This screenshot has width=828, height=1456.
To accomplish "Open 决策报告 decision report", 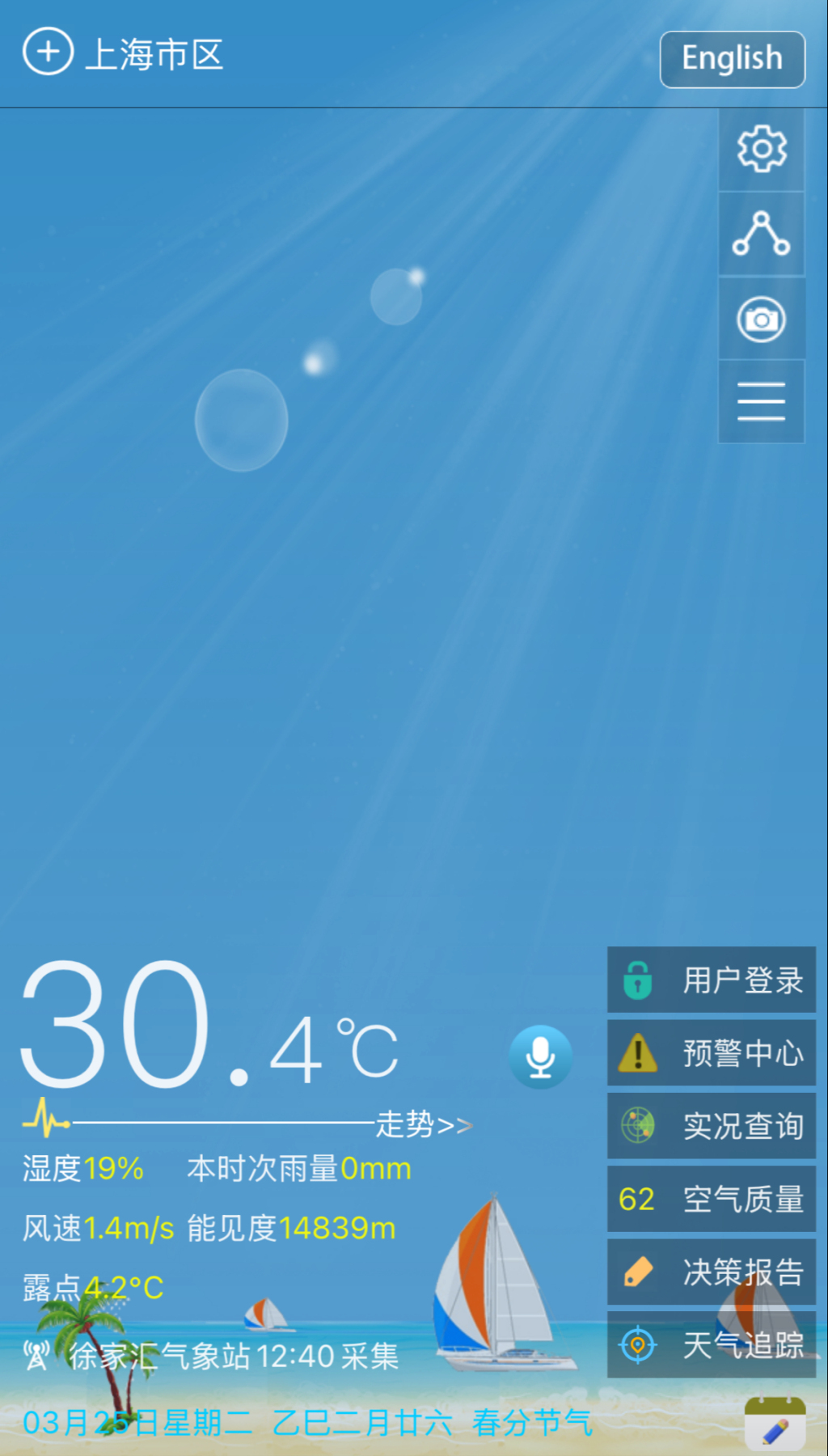I will pos(711,1272).
